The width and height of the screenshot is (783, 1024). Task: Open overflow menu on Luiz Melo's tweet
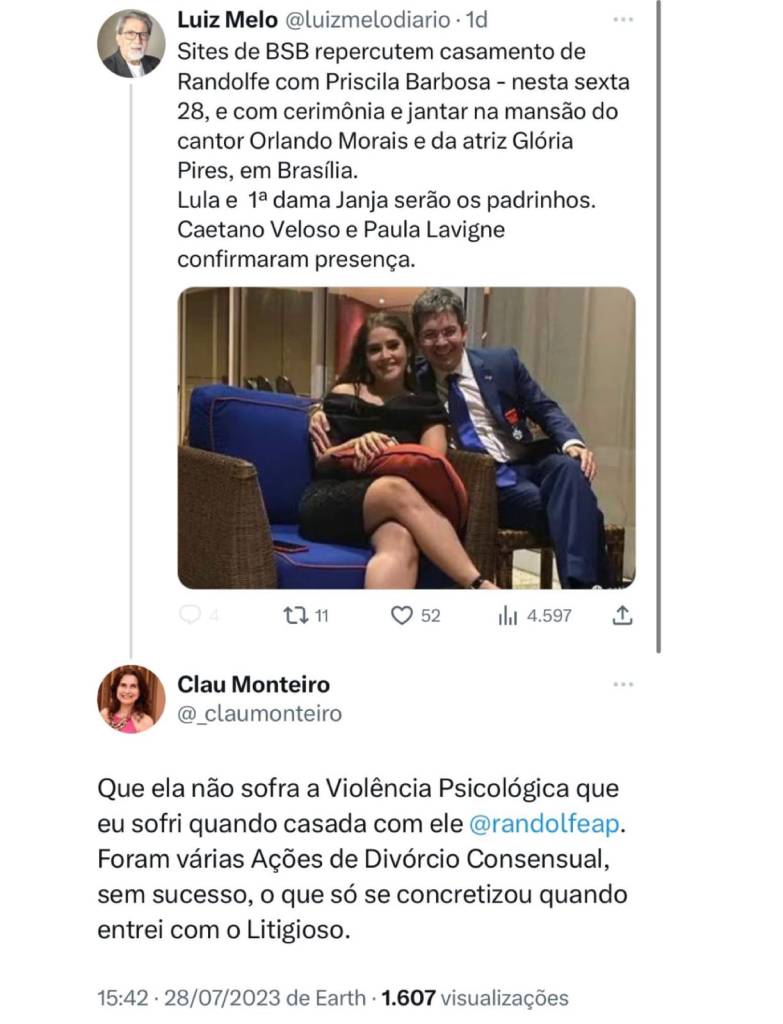coord(623,19)
